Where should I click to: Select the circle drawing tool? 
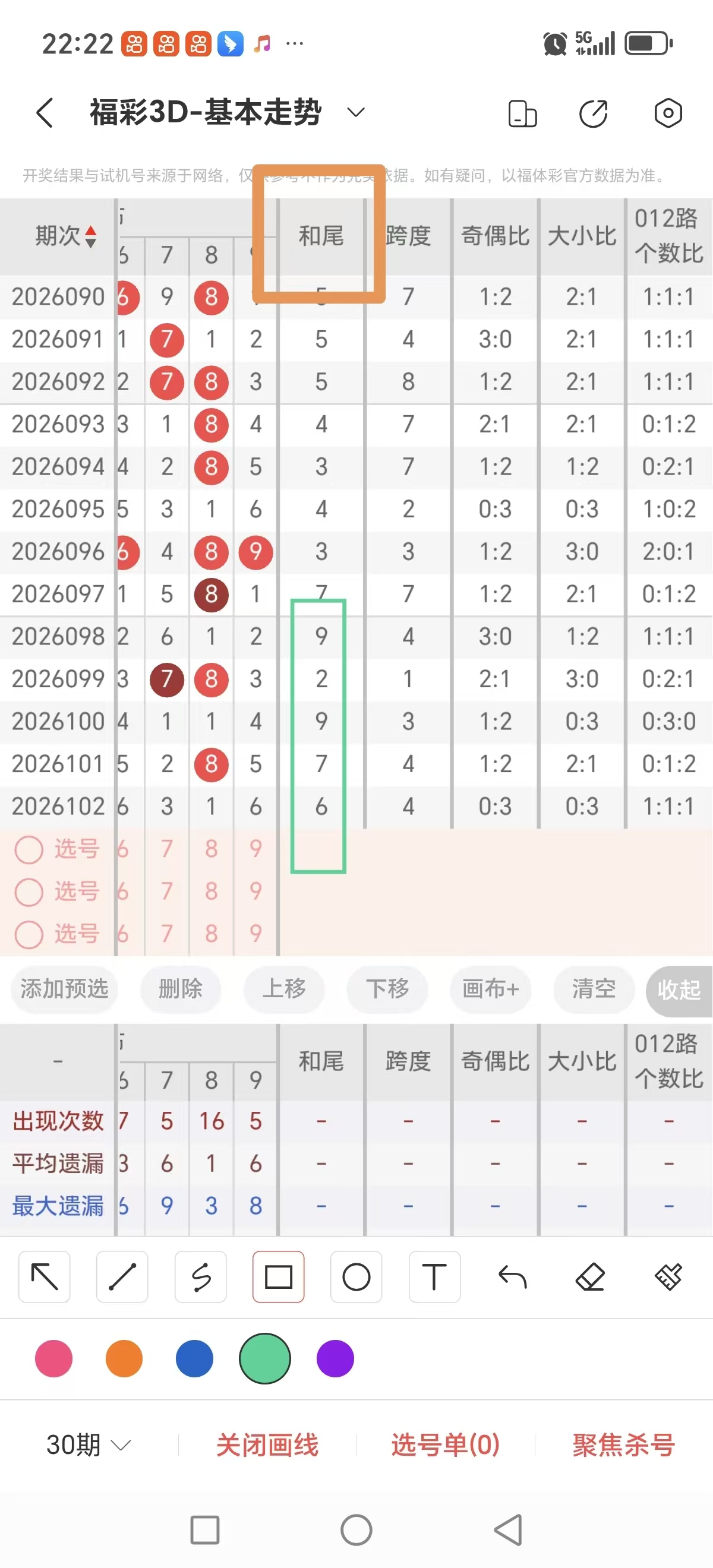[x=356, y=1277]
